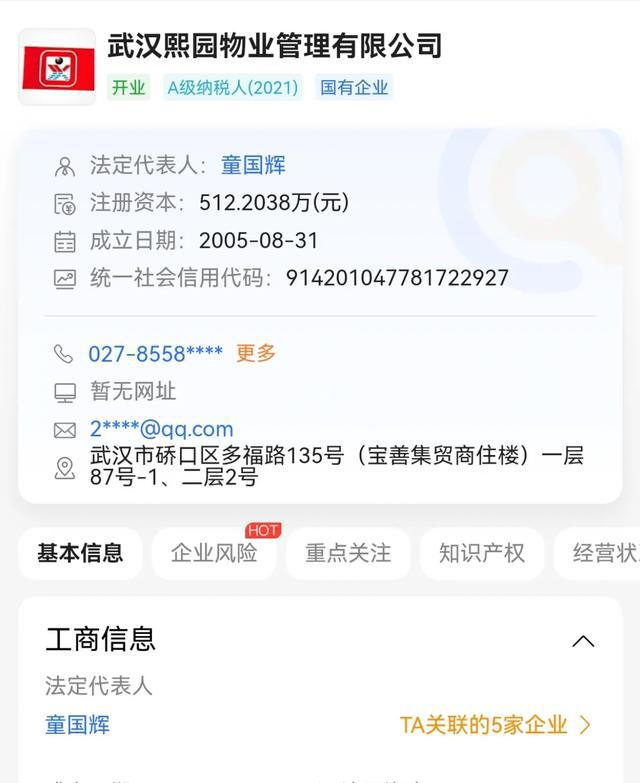Open the email 2****@qq.com
Screen dimensions: 640x783
click(x=161, y=429)
